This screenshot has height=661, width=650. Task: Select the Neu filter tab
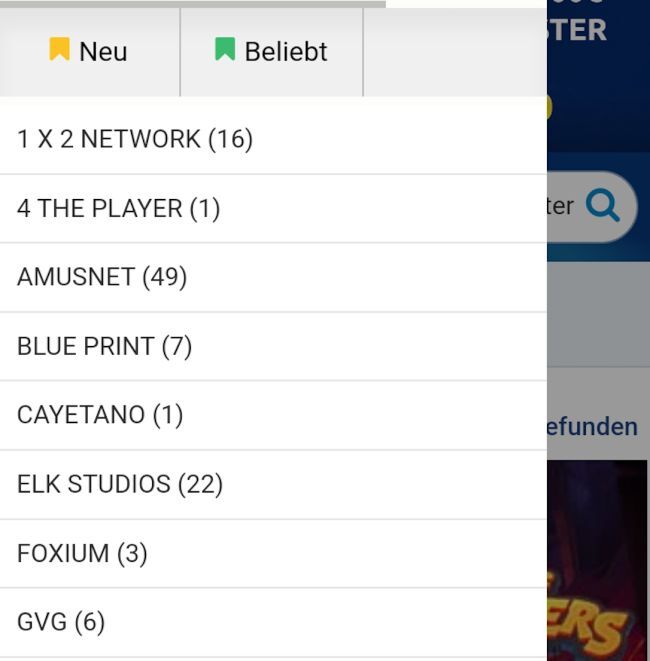tap(89, 52)
